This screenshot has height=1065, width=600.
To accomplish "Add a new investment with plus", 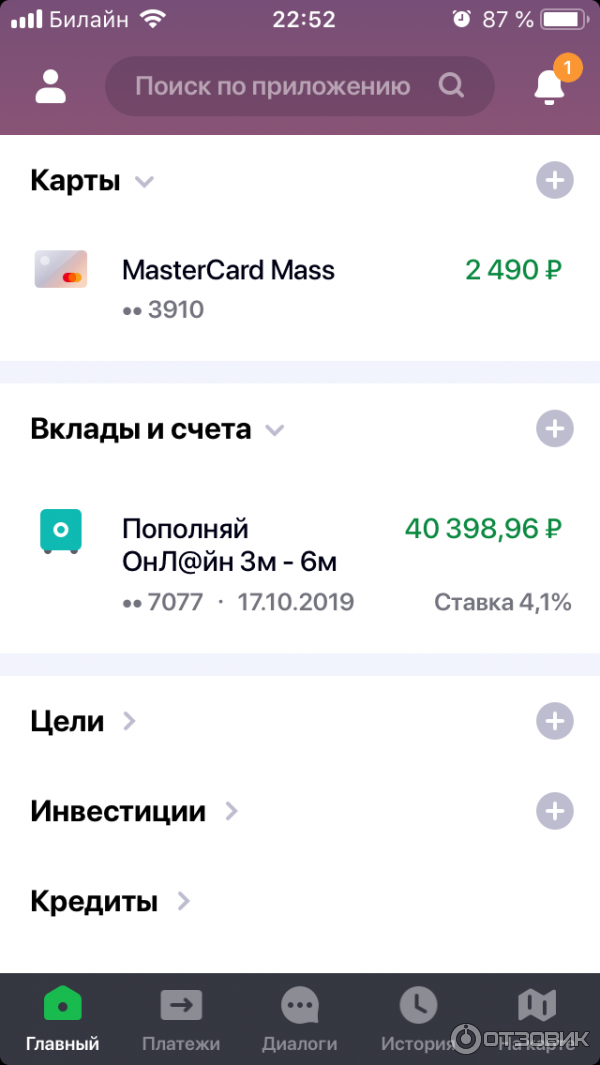I will tap(554, 810).
